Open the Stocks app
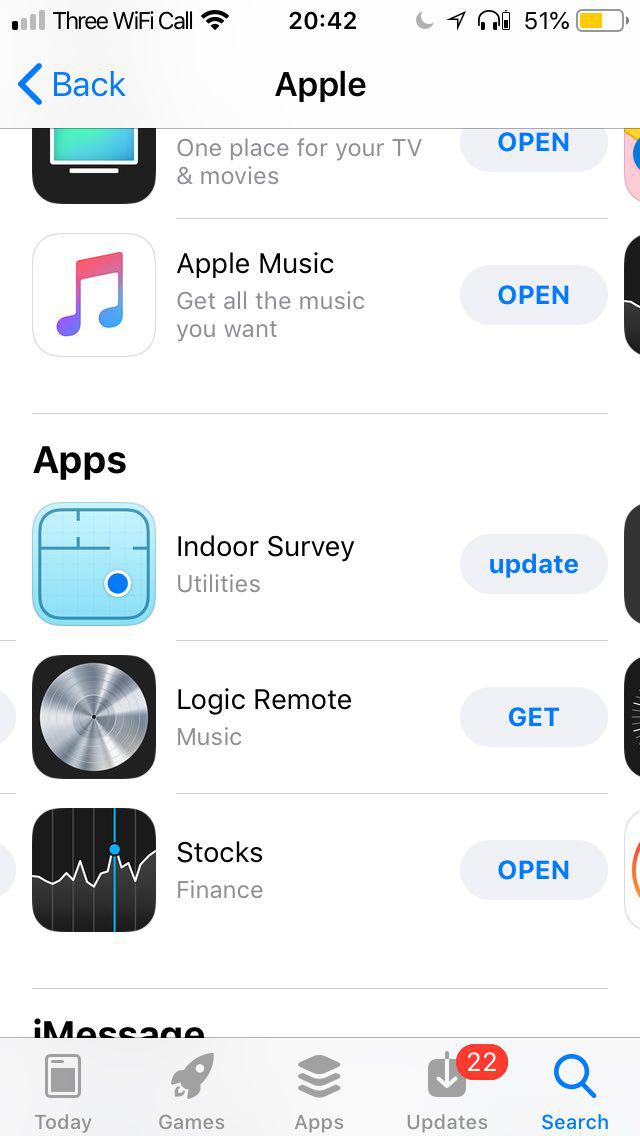 [x=533, y=869]
